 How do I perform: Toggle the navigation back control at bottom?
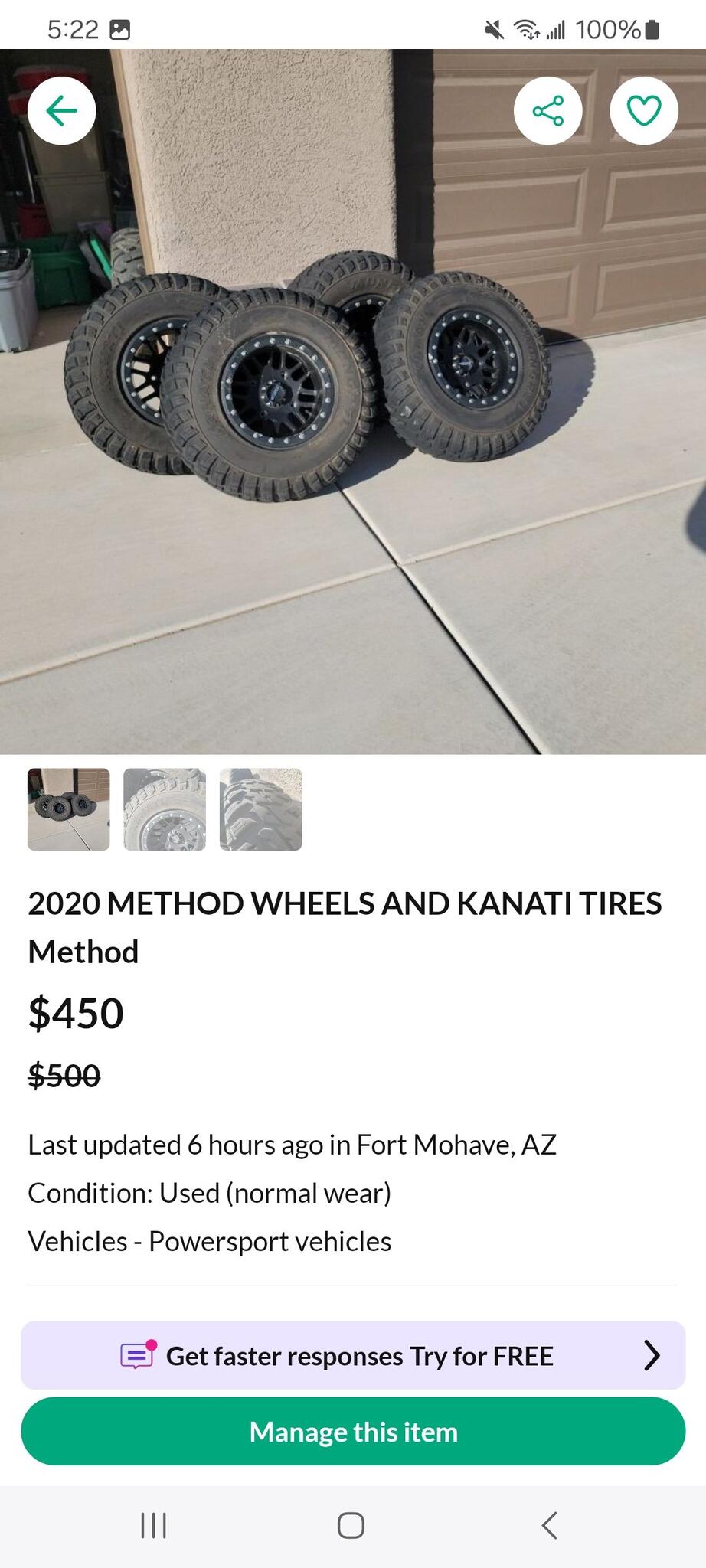[548, 1524]
